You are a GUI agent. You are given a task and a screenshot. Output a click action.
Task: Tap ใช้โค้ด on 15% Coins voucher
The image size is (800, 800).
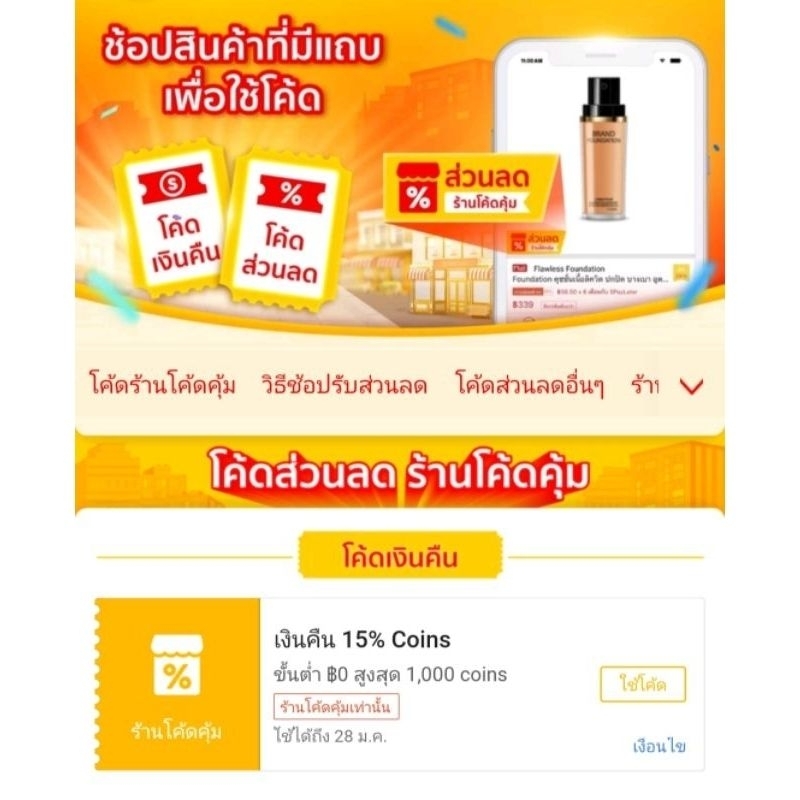[643, 685]
